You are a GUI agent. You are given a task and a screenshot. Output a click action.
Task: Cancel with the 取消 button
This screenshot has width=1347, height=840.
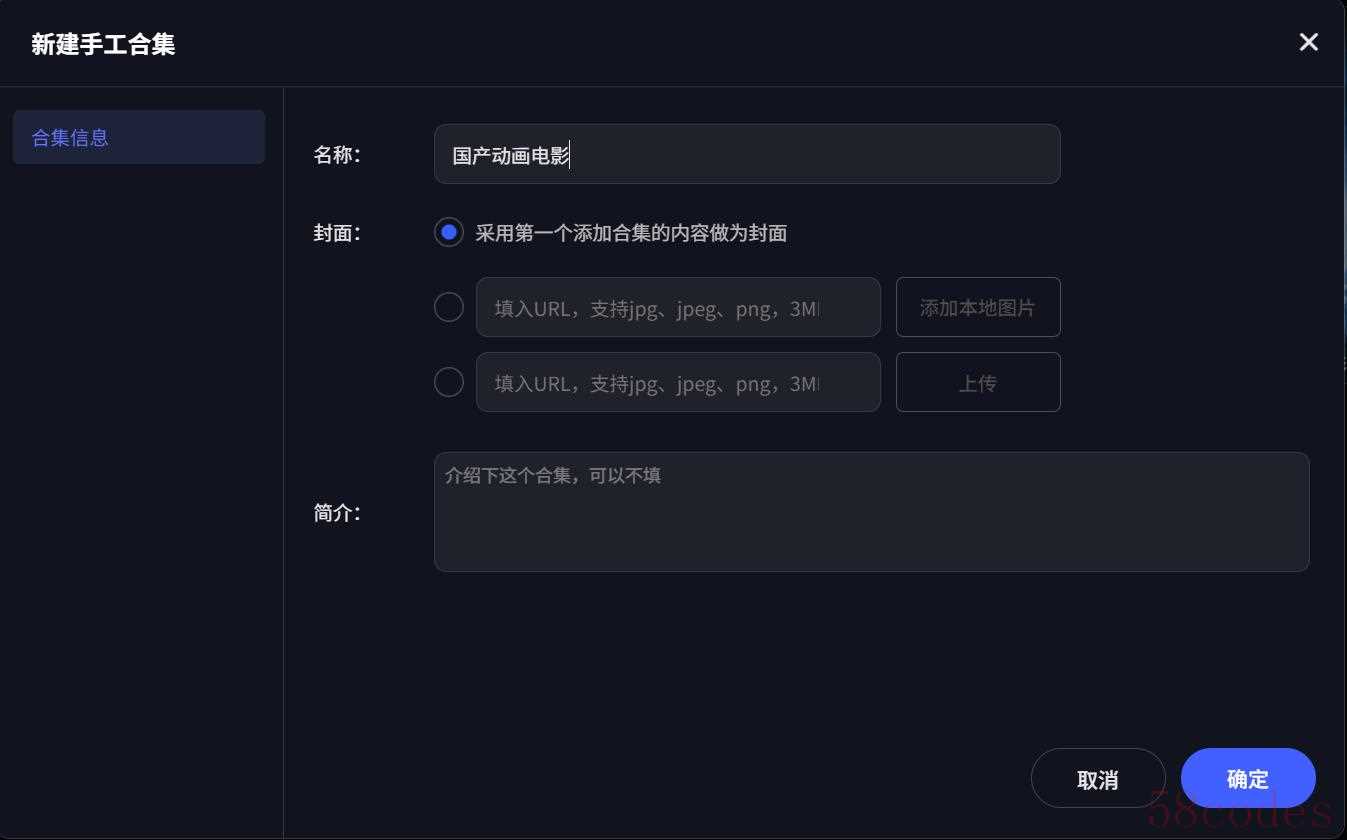(1097, 778)
